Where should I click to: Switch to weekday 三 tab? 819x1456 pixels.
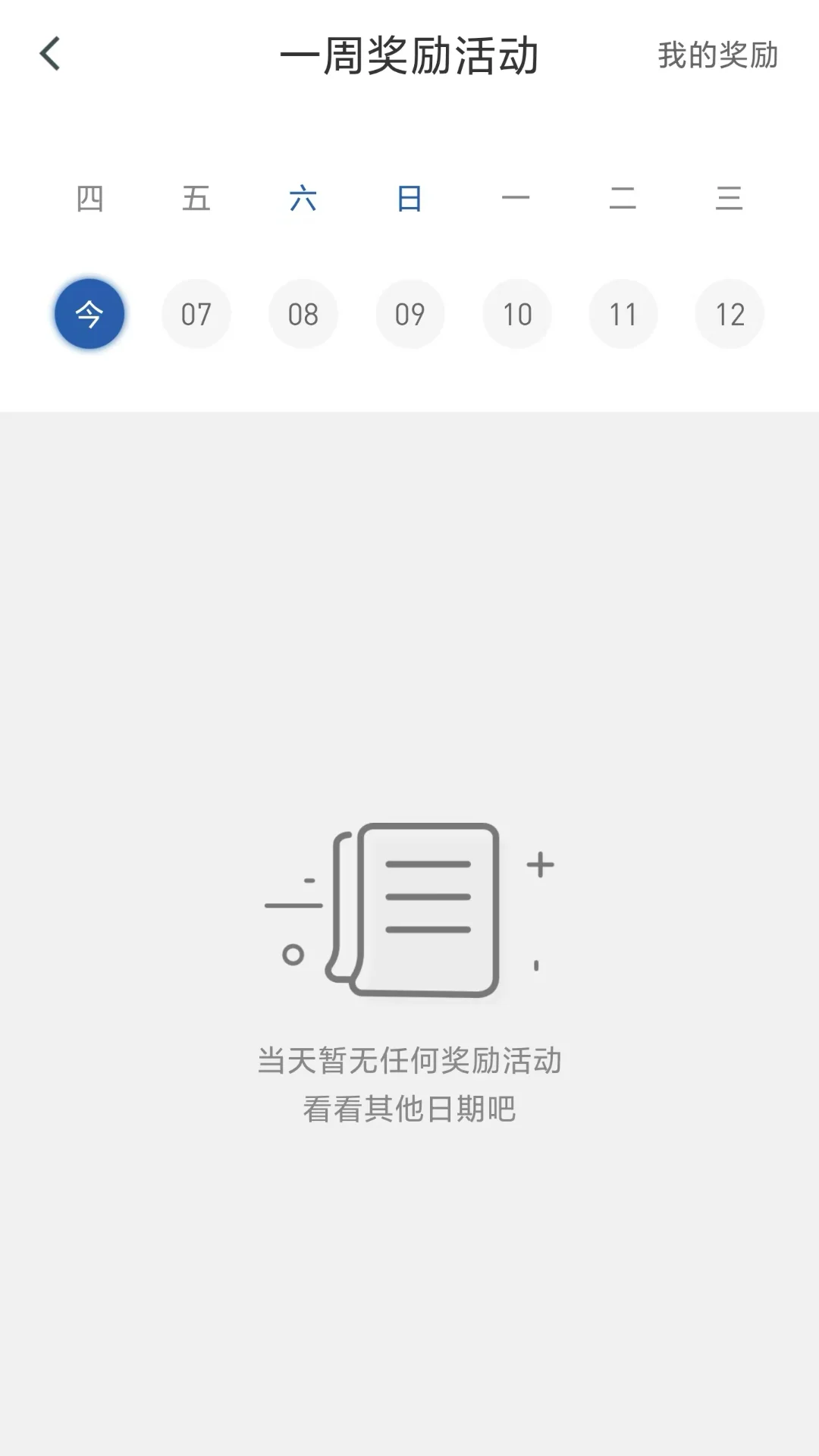tap(730, 199)
